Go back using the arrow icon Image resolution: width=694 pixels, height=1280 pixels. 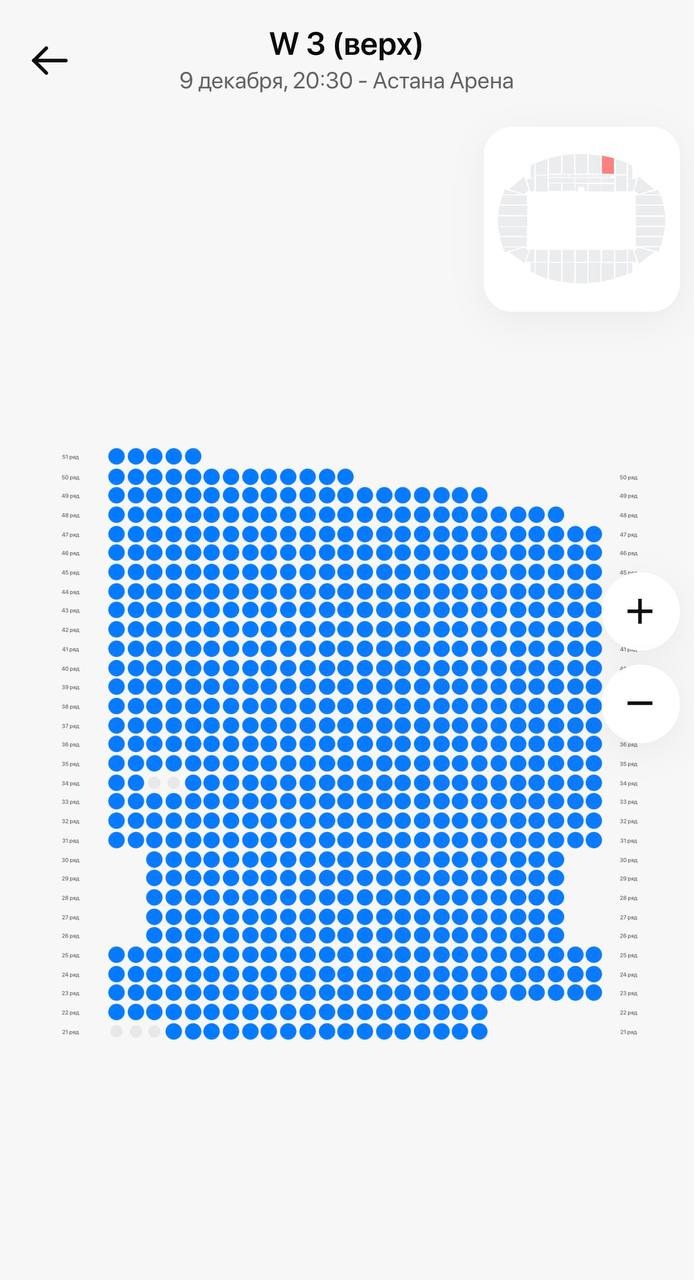click(49, 61)
